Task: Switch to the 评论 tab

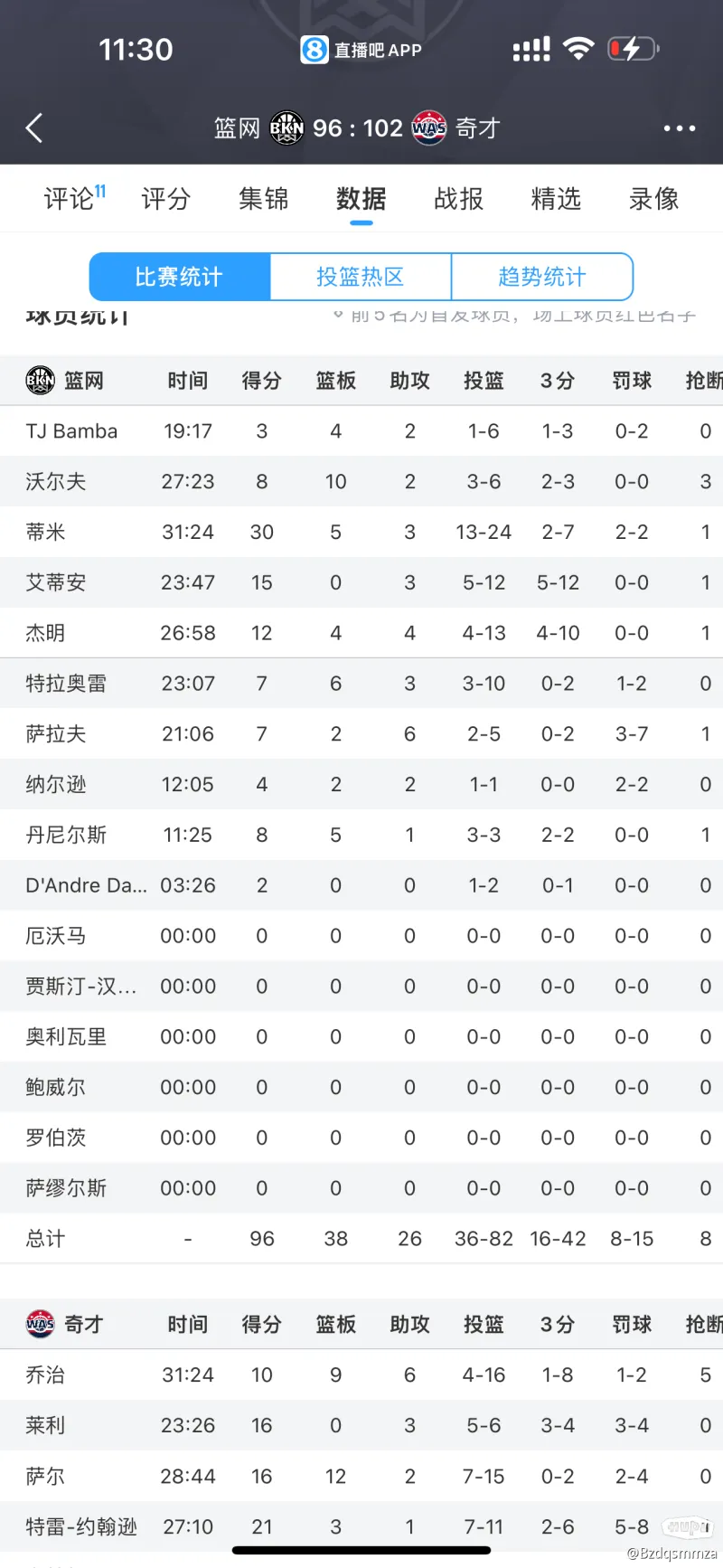Action: point(70,198)
